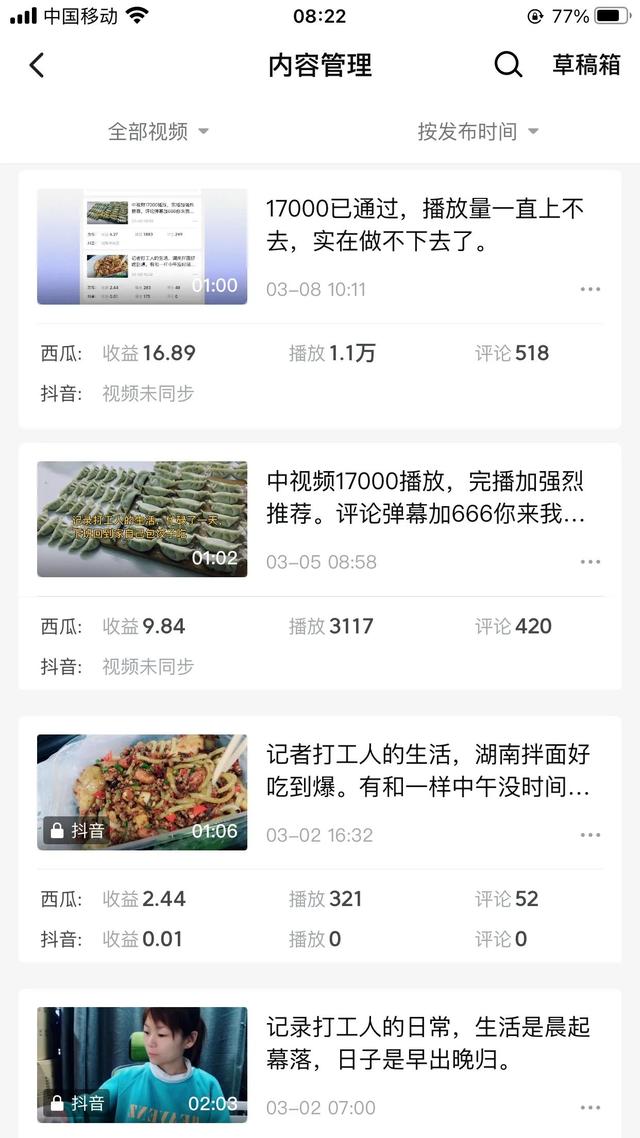
Task: Expand the 全部视频 filter dropdown
Action: pyautogui.click(x=158, y=131)
